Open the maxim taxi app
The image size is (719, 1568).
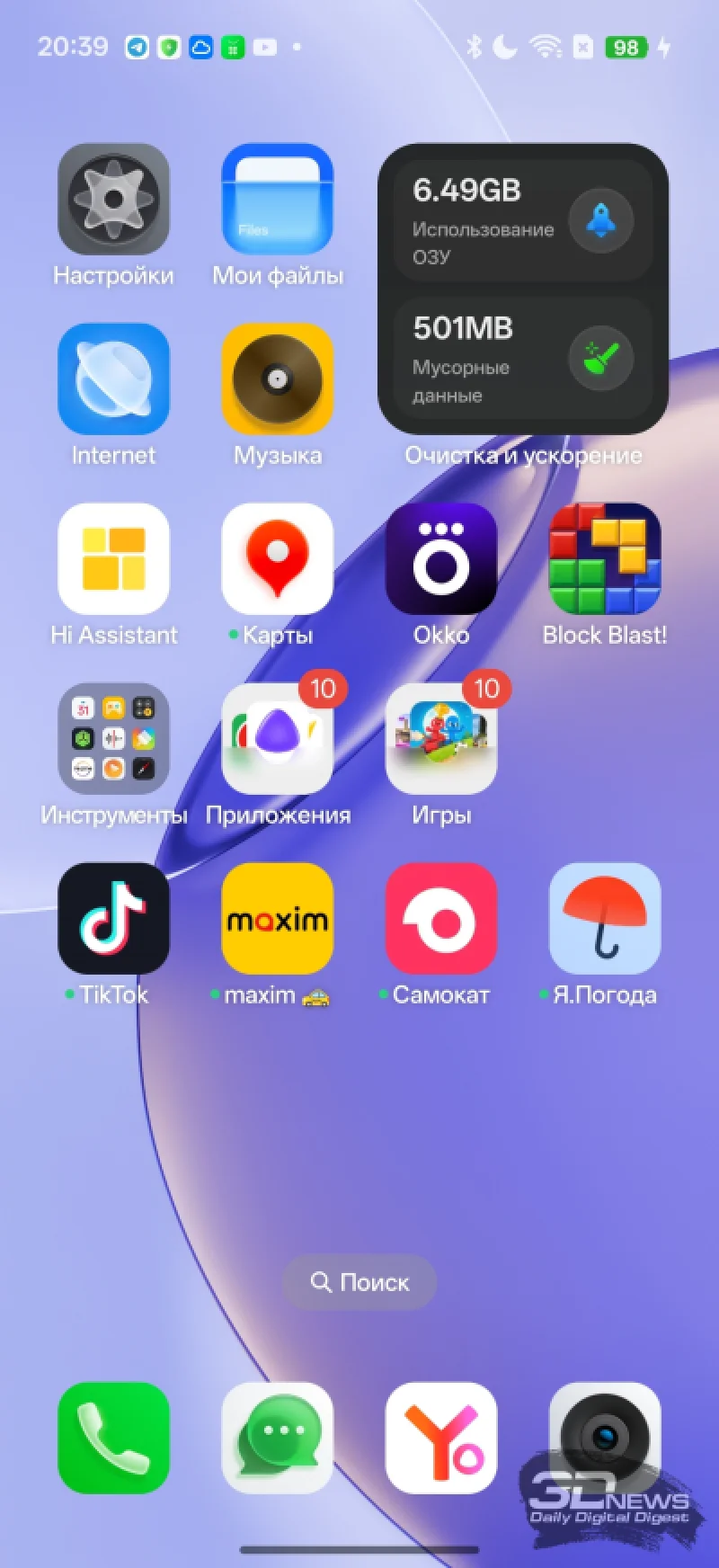(x=278, y=919)
